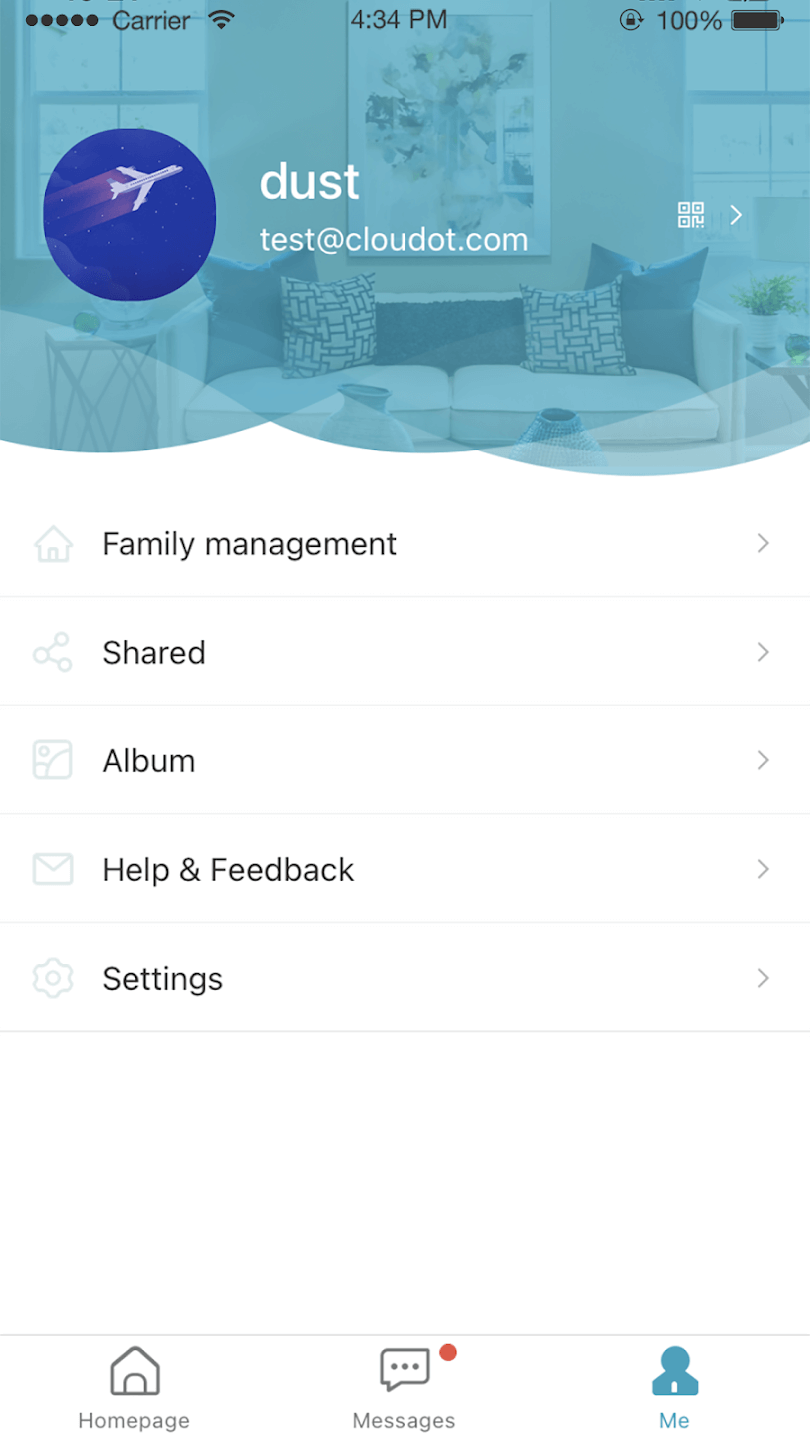Expand the profile details chevron
Screen dimensions: 810x1440
pyautogui.click(x=736, y=214)
